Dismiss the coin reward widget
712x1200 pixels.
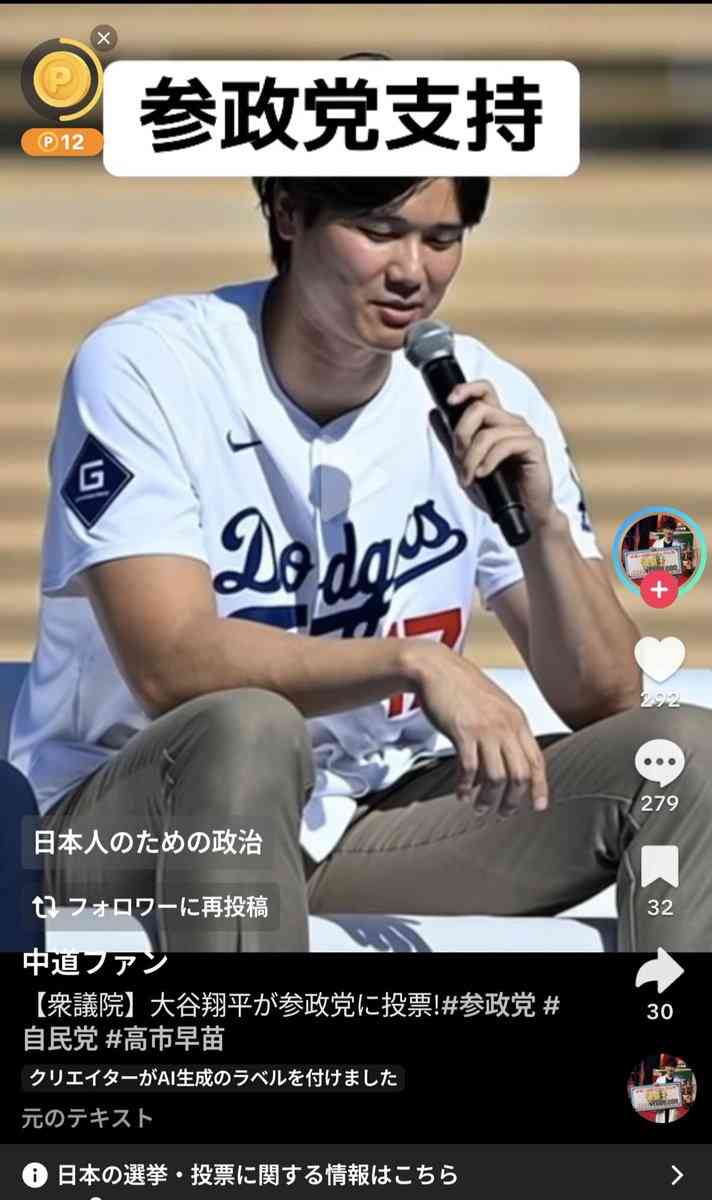coord(104,39)
